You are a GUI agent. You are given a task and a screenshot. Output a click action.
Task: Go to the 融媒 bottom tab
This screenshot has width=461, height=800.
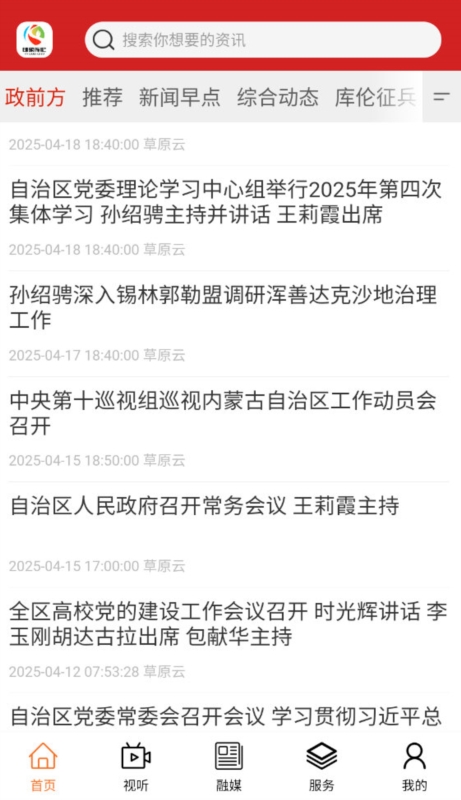click(x=229, y=766)
